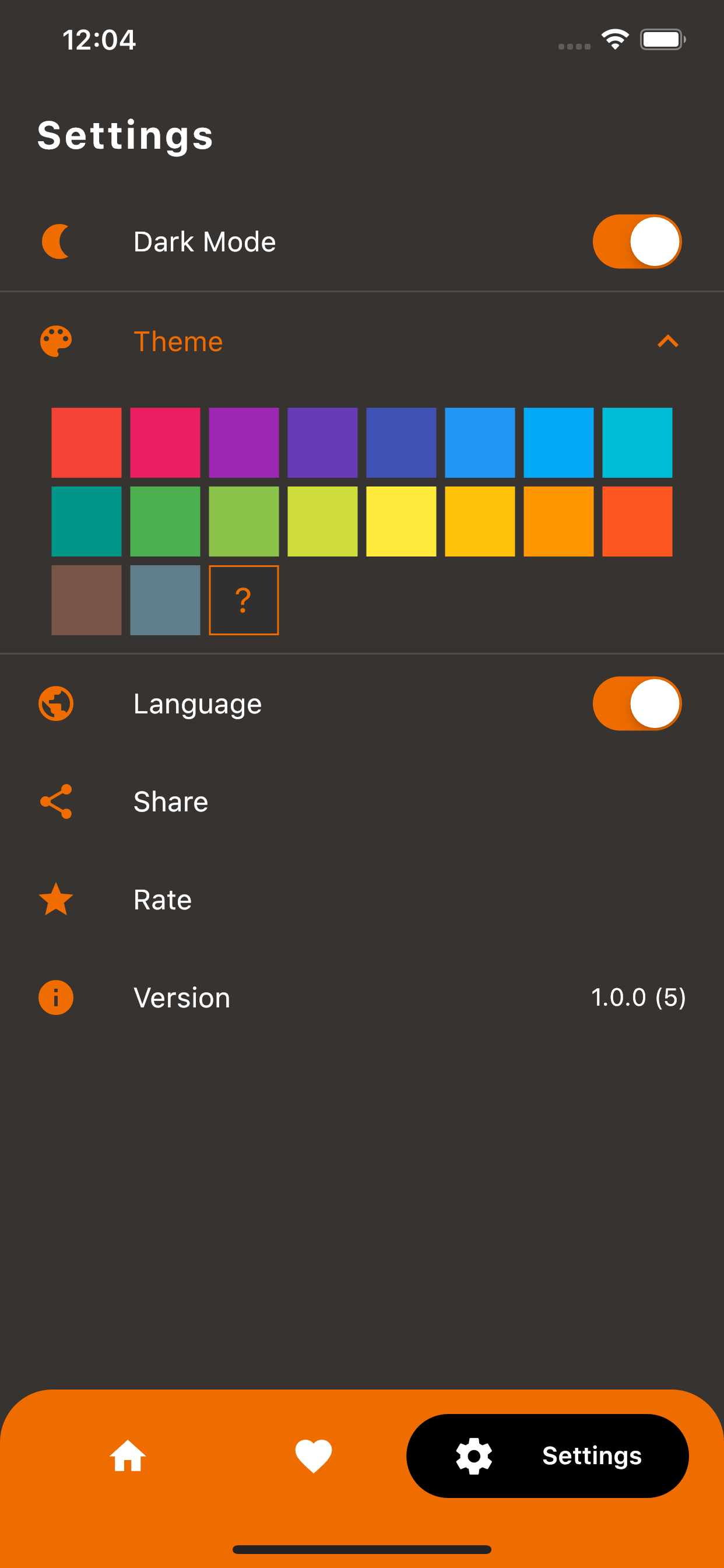Open Rate to review the app
Screen dimensions: 724x1568
362,900
